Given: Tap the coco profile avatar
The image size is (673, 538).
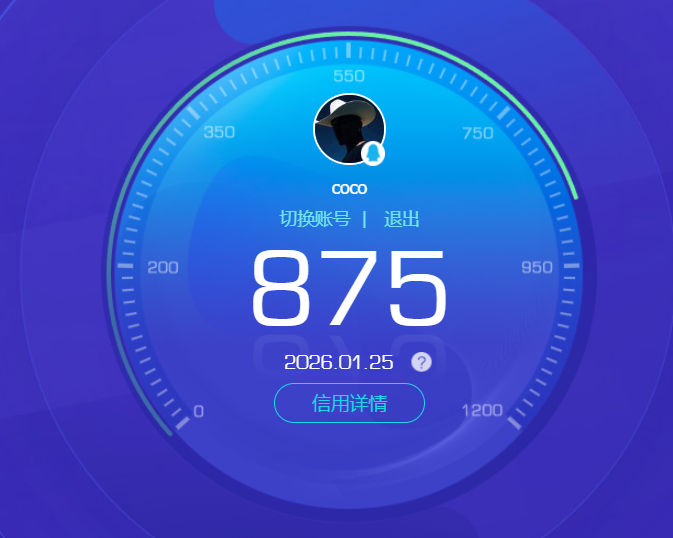Looking at the screenshot, I should click(x=348, y=129).
